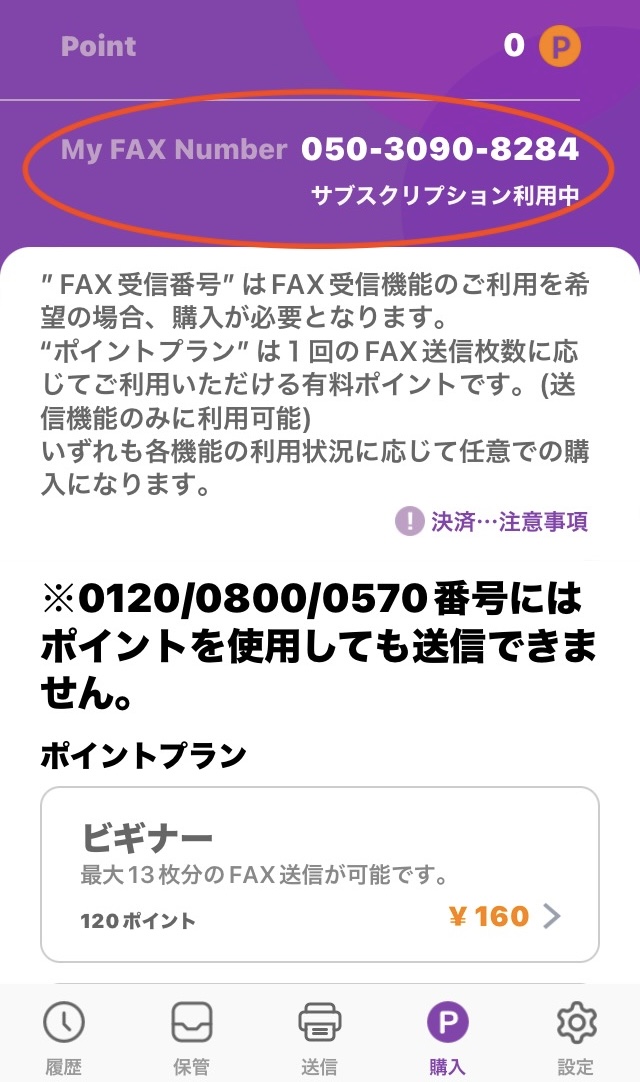The height and width of the screenshot is (1082, 640).
Task: Open the 保管 storage tab
Action: (x=191, y=1037)
